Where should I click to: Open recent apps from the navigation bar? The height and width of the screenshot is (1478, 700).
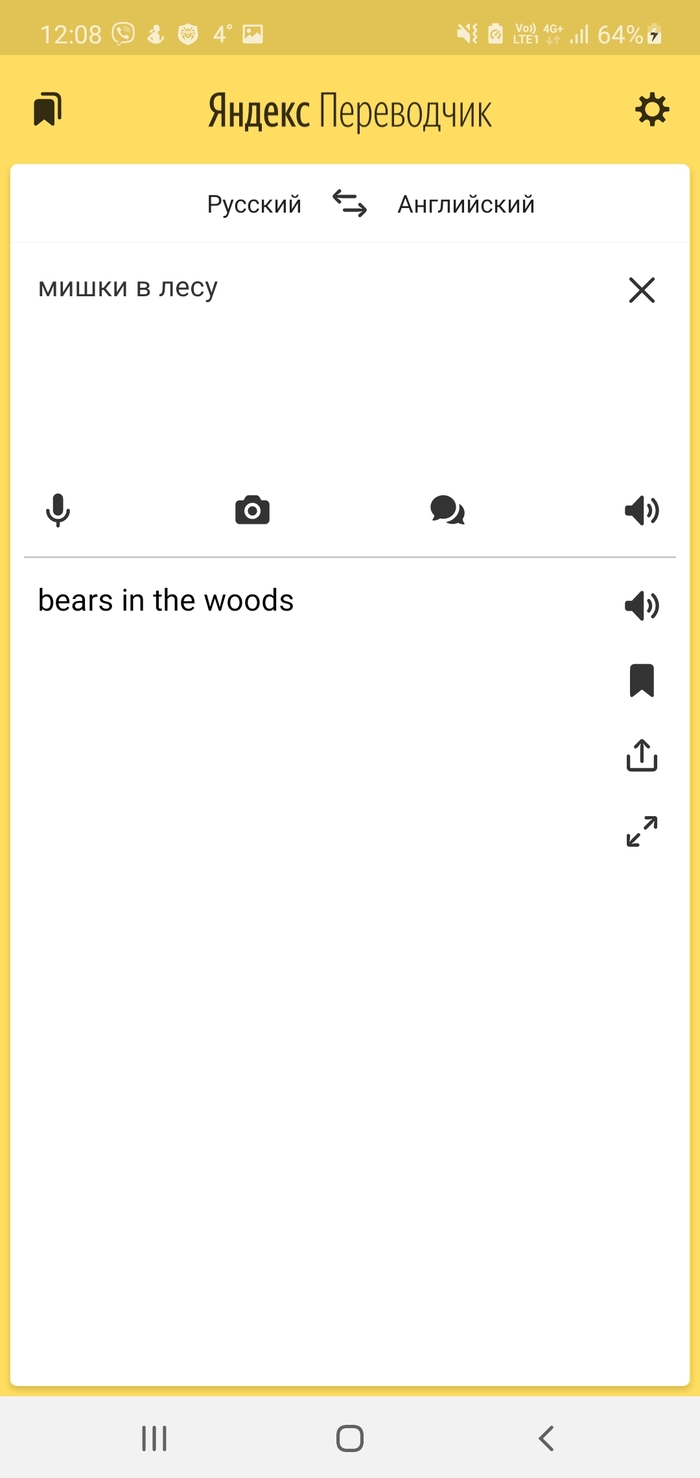pyautogui.click(x=154, y=1438)
